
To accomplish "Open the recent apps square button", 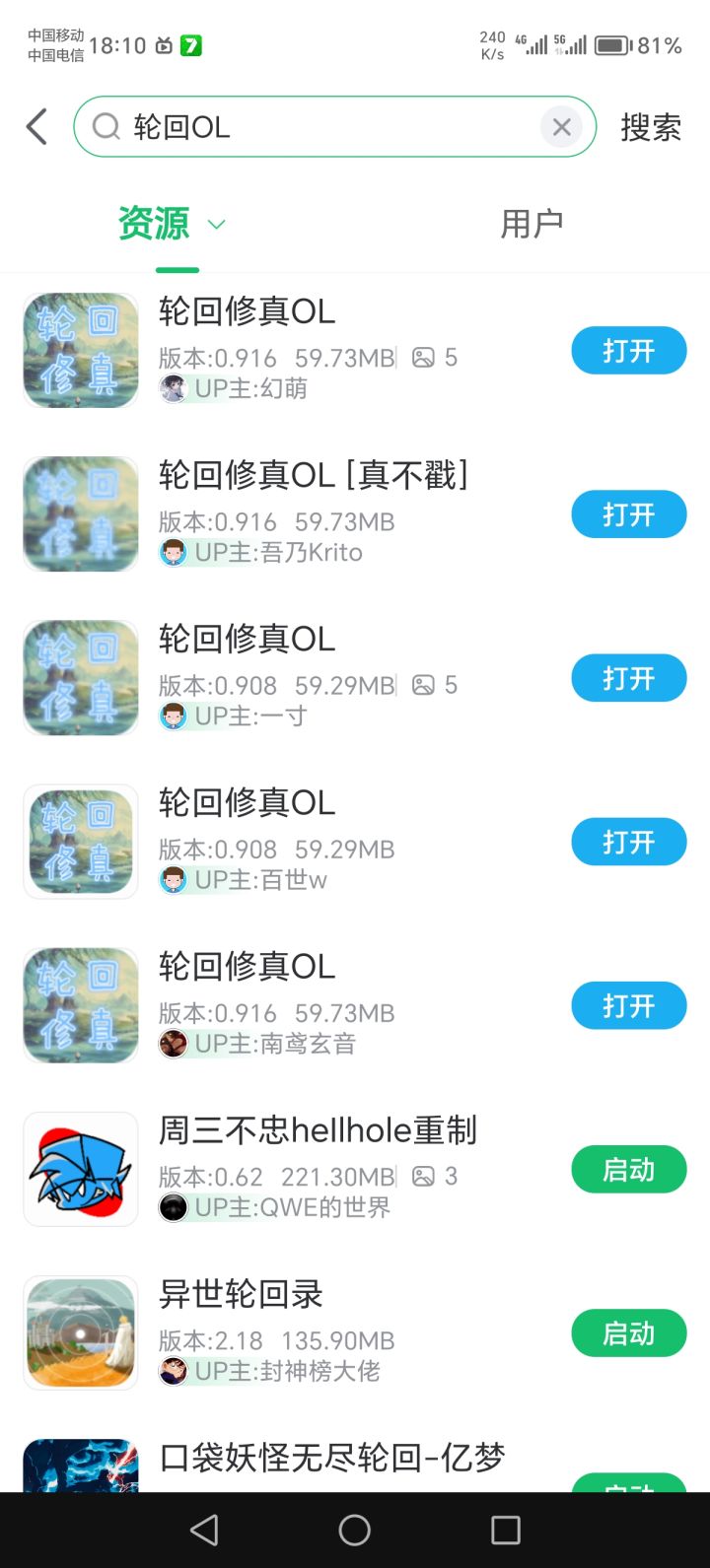I will point(504,1529).
